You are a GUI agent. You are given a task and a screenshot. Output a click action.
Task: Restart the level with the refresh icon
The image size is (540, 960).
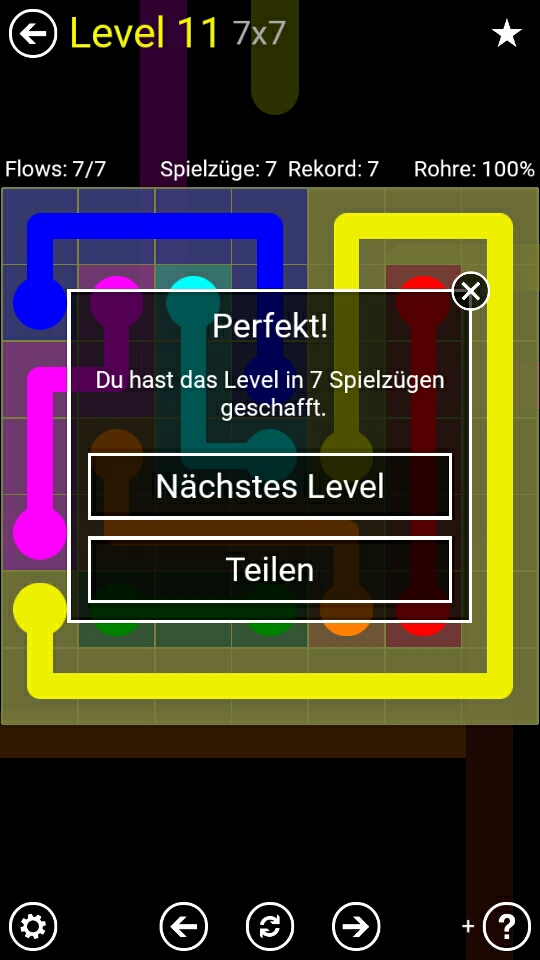click(x=270, y=926)
